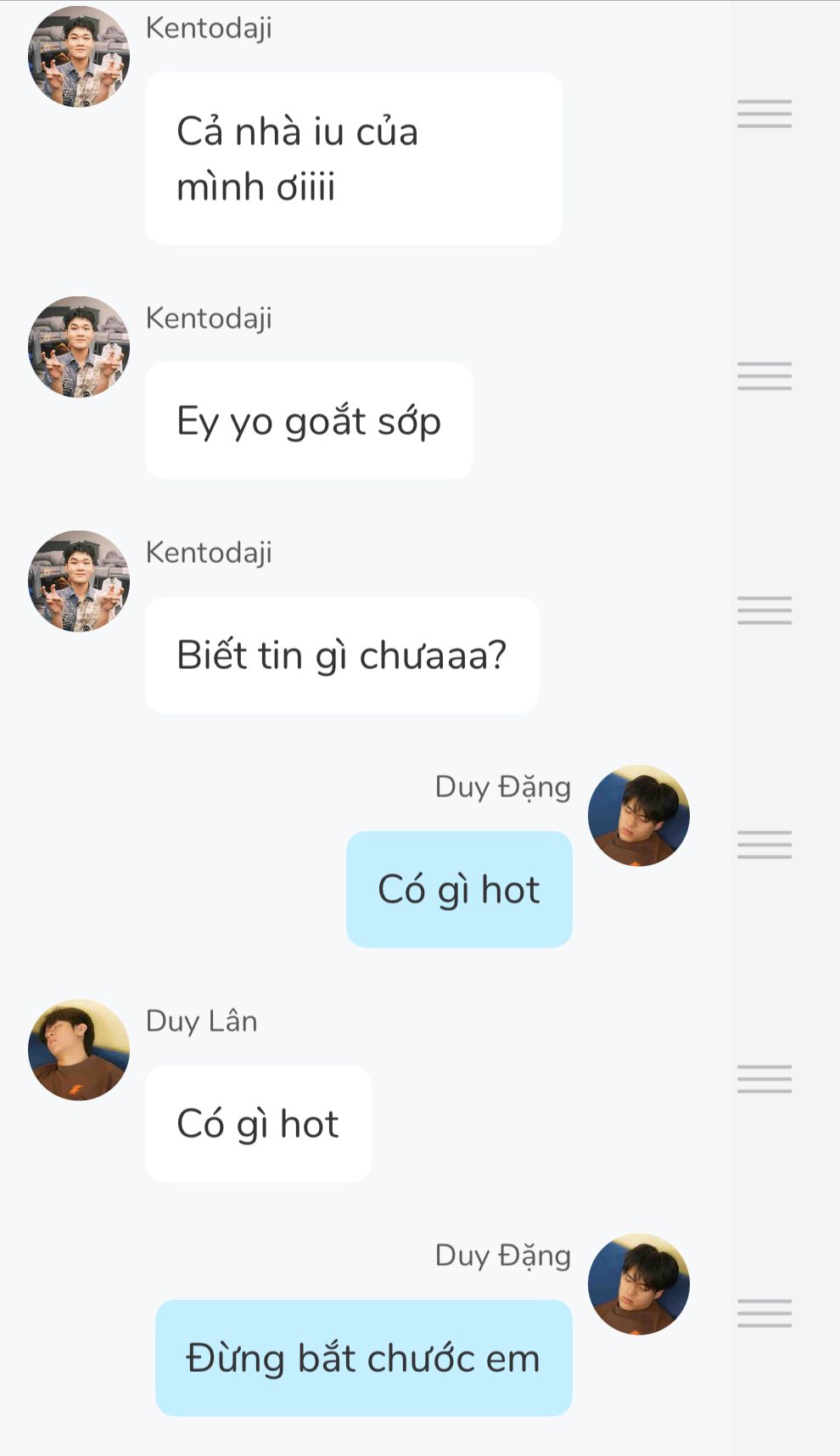Tap the handle beside 'Cả nhà iu của mình ơiiii'

tap(764, 114)
